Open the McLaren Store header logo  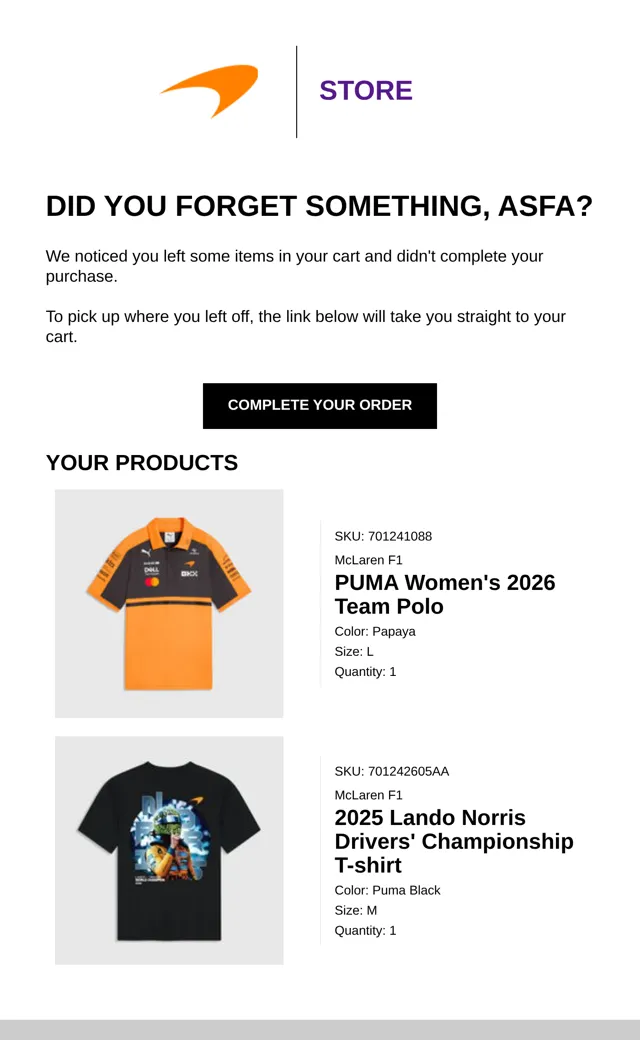click(287, 92)
